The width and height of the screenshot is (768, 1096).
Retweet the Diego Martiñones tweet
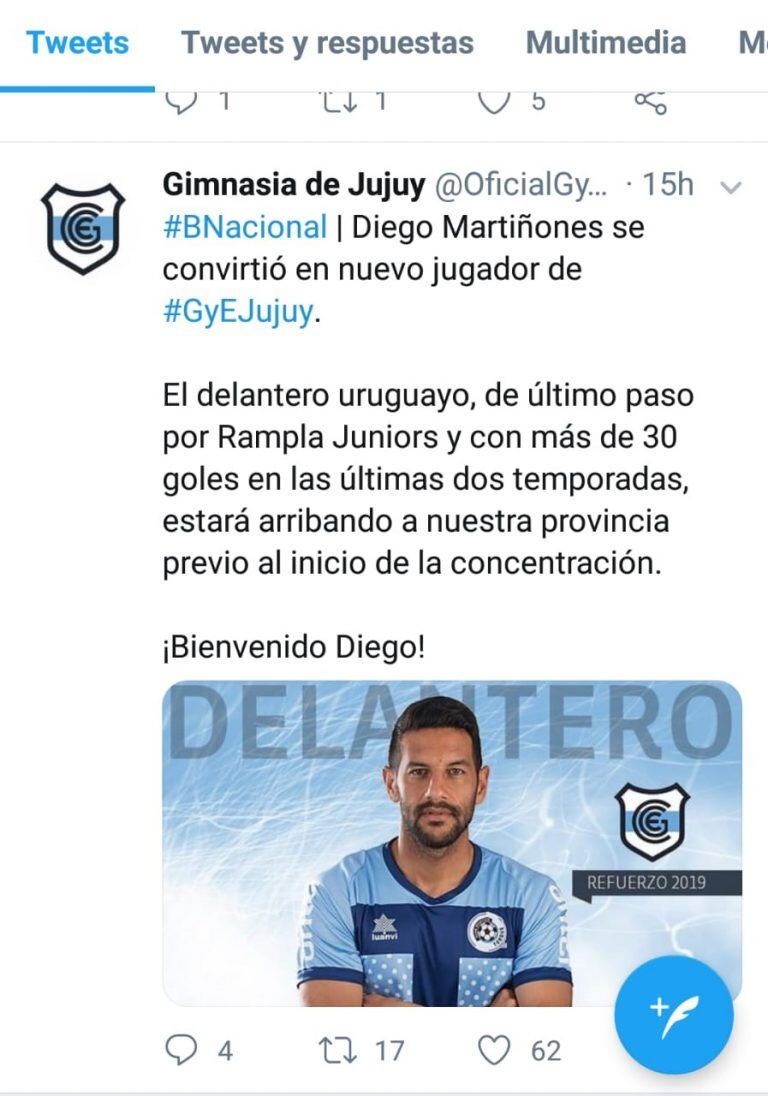coord(336,1049)
